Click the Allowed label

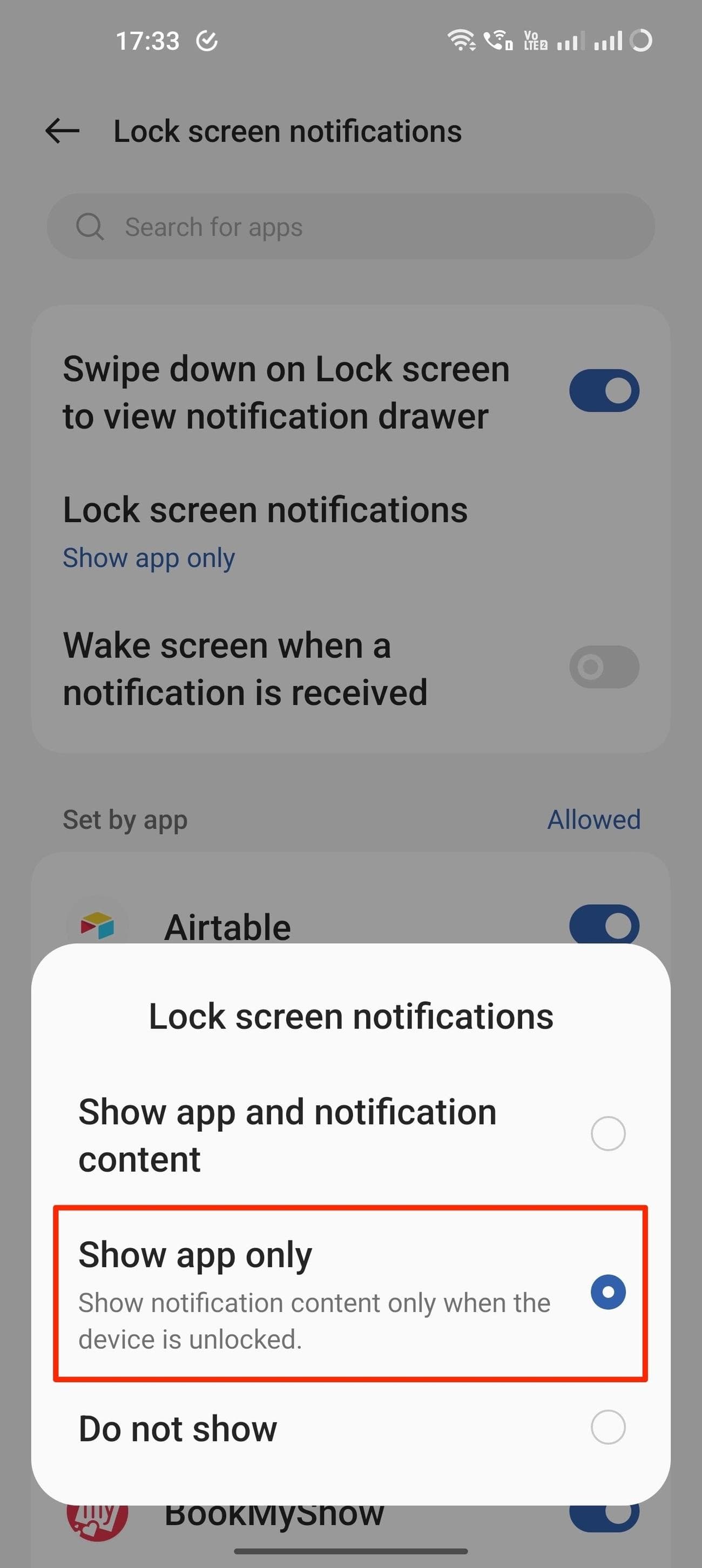tap(593, 819)
